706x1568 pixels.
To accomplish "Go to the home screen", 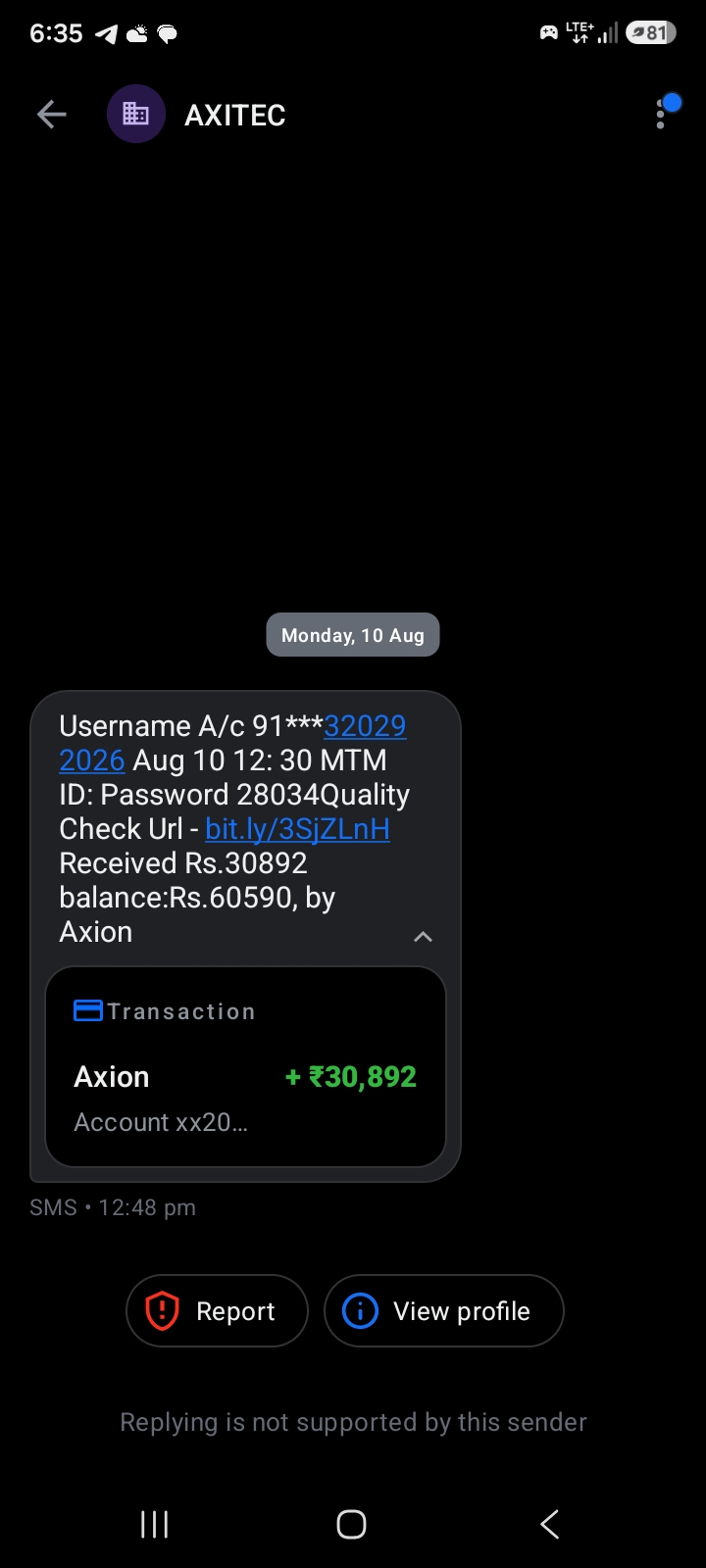I will coord(351,1524).
